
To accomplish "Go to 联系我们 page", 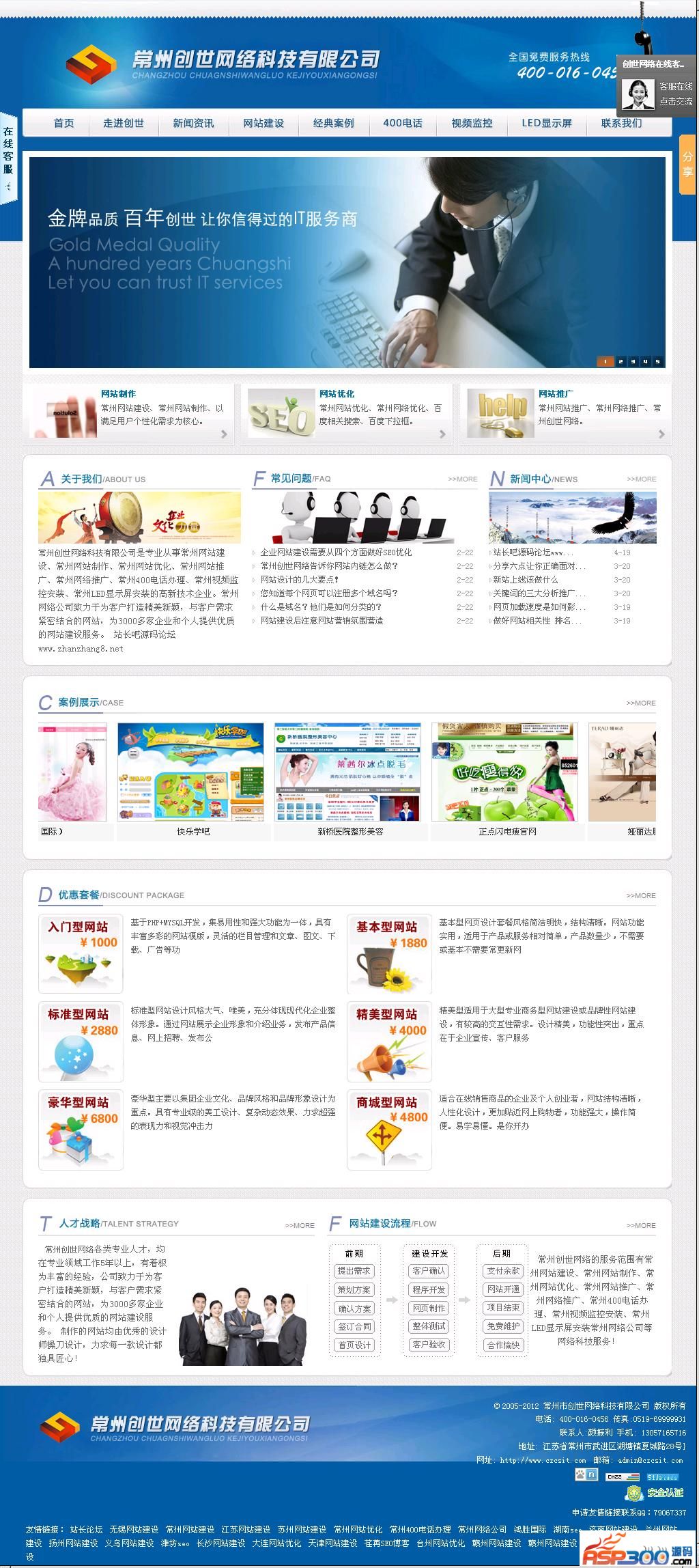I will pos(621,124).
